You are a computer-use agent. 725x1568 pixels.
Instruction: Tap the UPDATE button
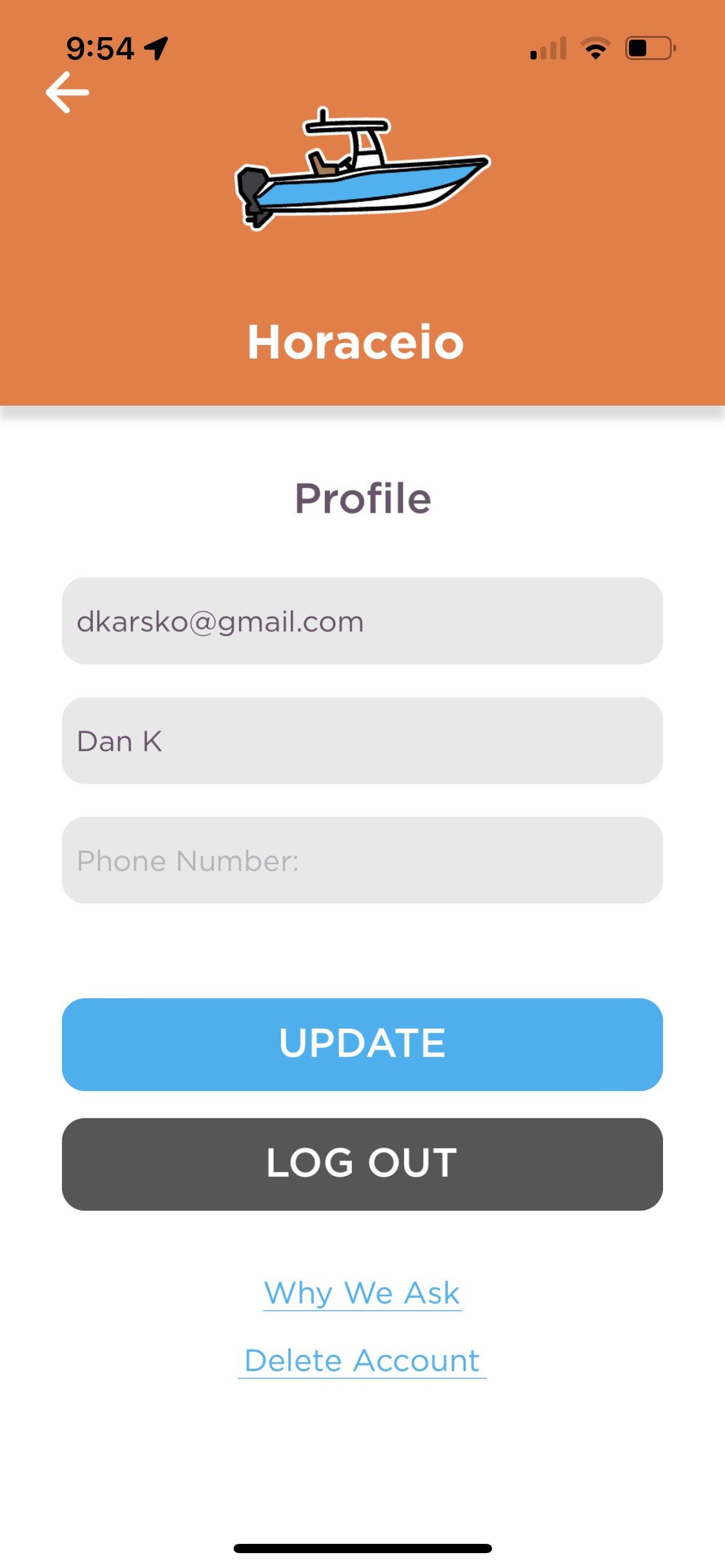(x=362, y=1044)
